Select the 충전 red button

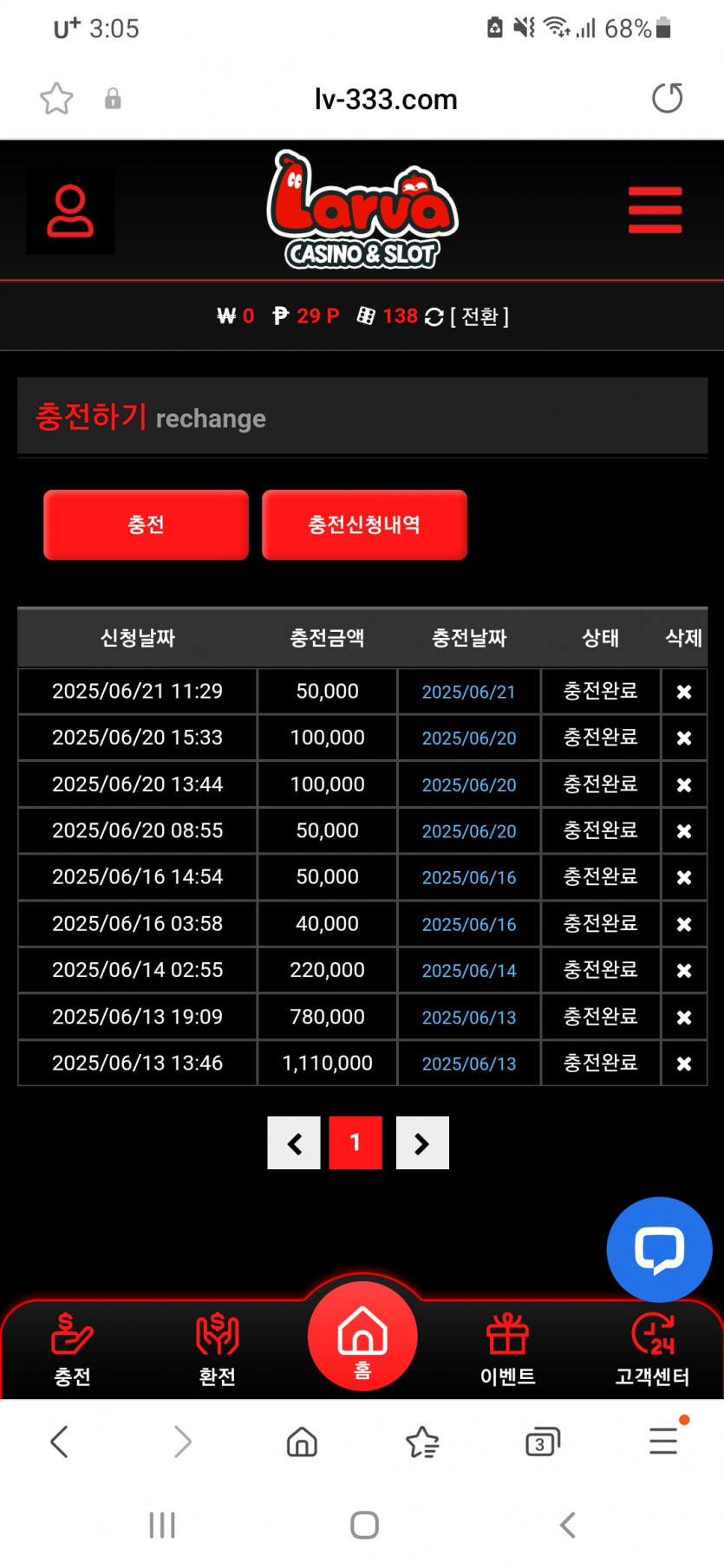[x=146, y=524]
